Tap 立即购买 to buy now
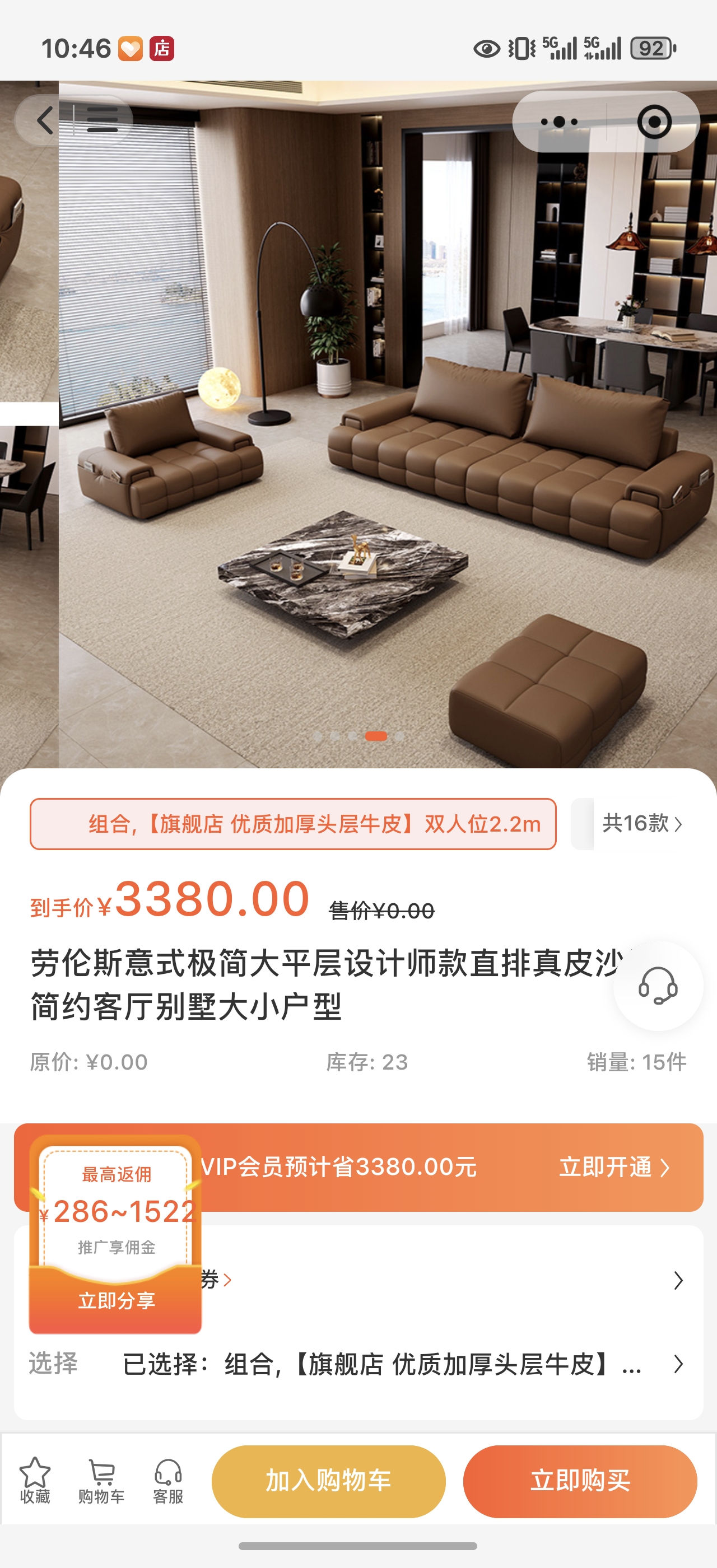The image size is (717, 1568). (x=579, y=1480)
